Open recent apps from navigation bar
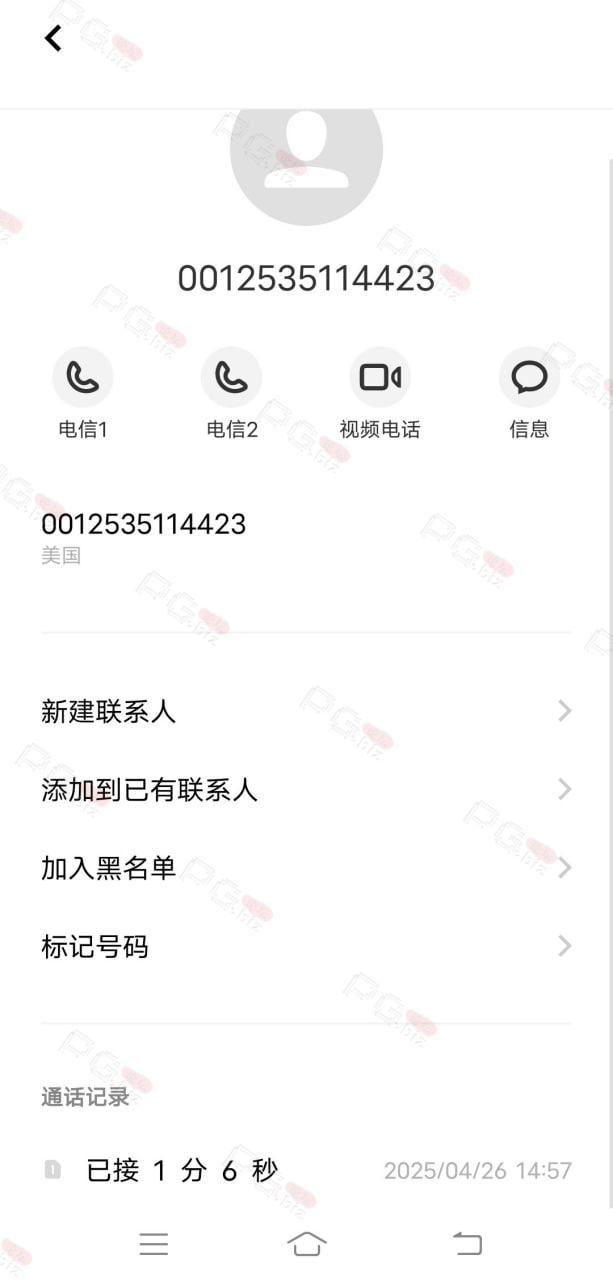The image size is (613, 1280). (x=153, y=1243)
